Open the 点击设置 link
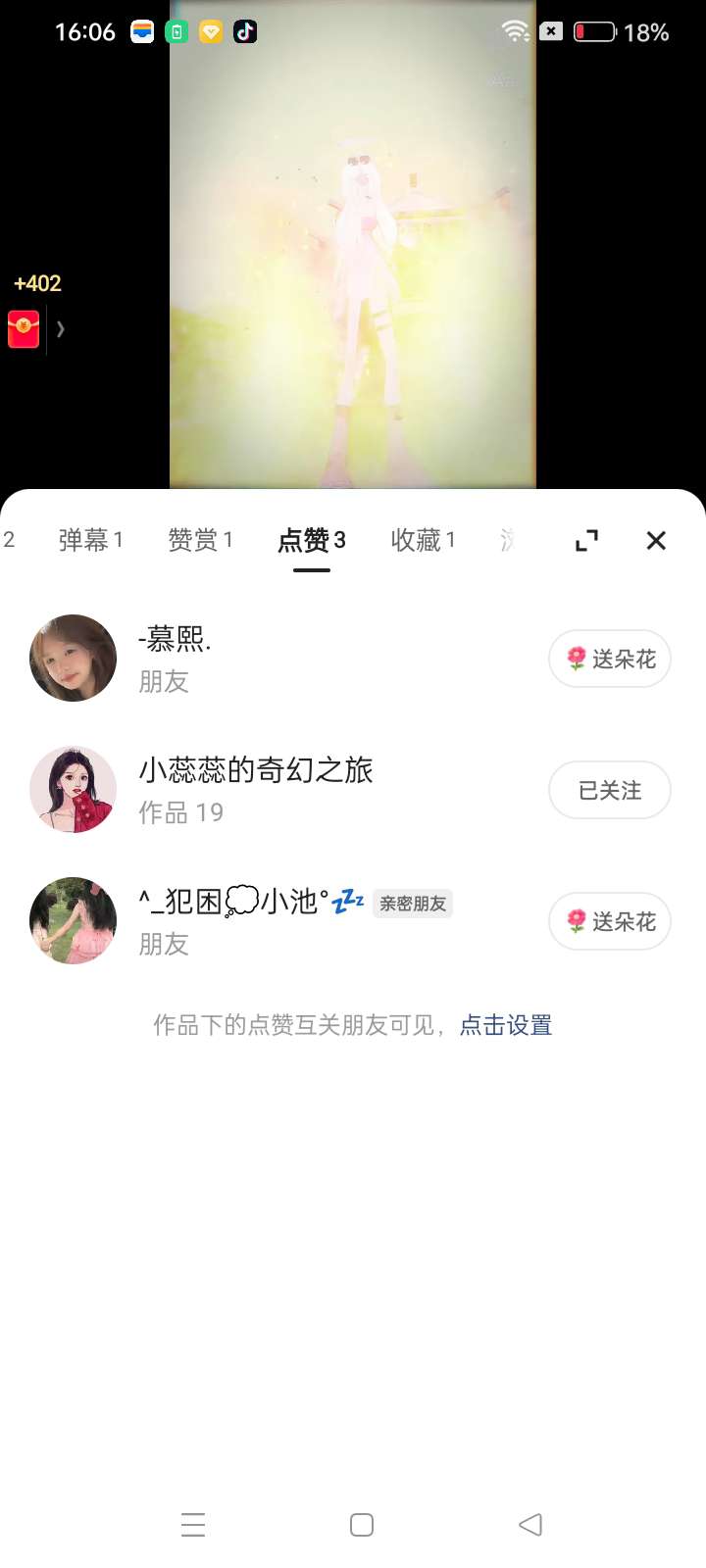Image resolution: width=706 pixels, height=1568 pixels. (506, 1025)
